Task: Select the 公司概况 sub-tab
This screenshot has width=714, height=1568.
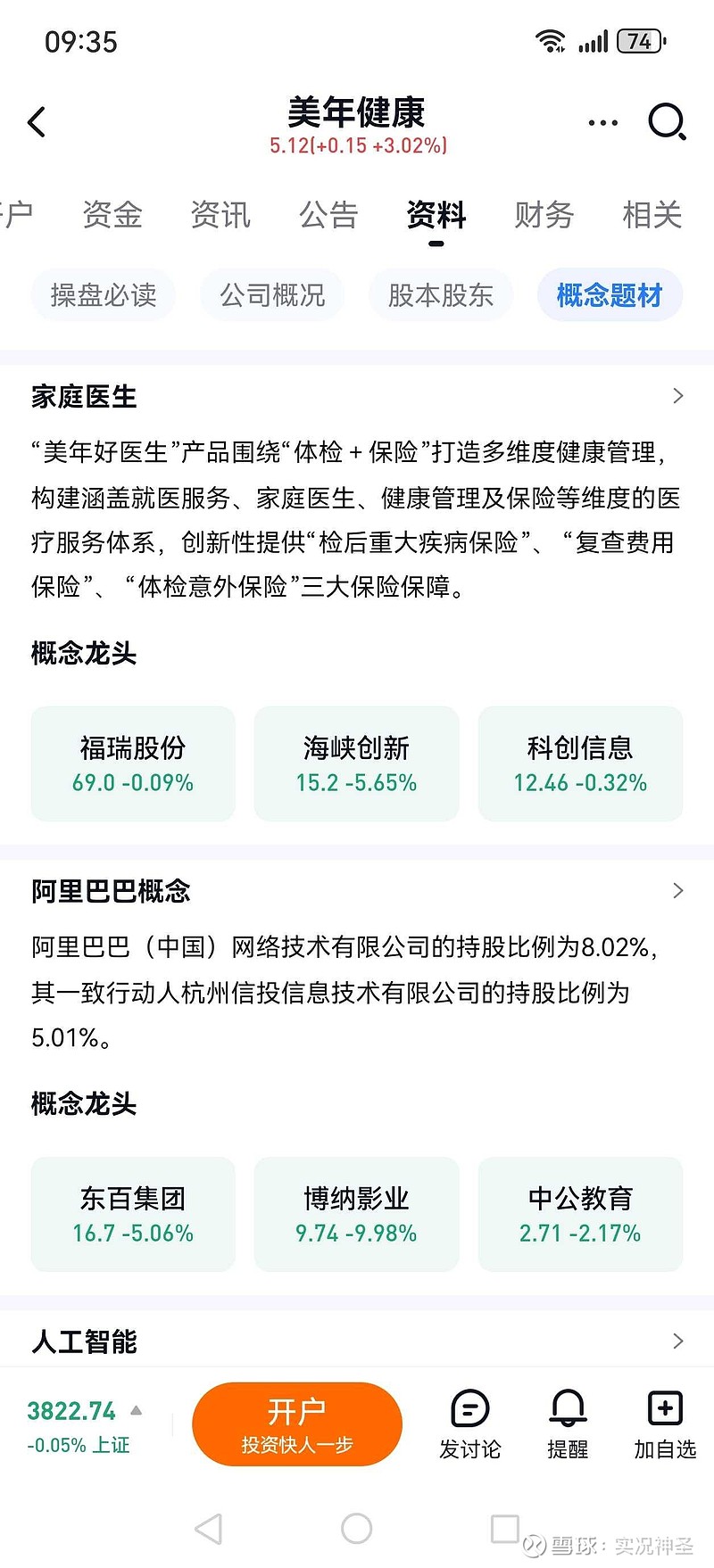Action: [x=271, y=295]
